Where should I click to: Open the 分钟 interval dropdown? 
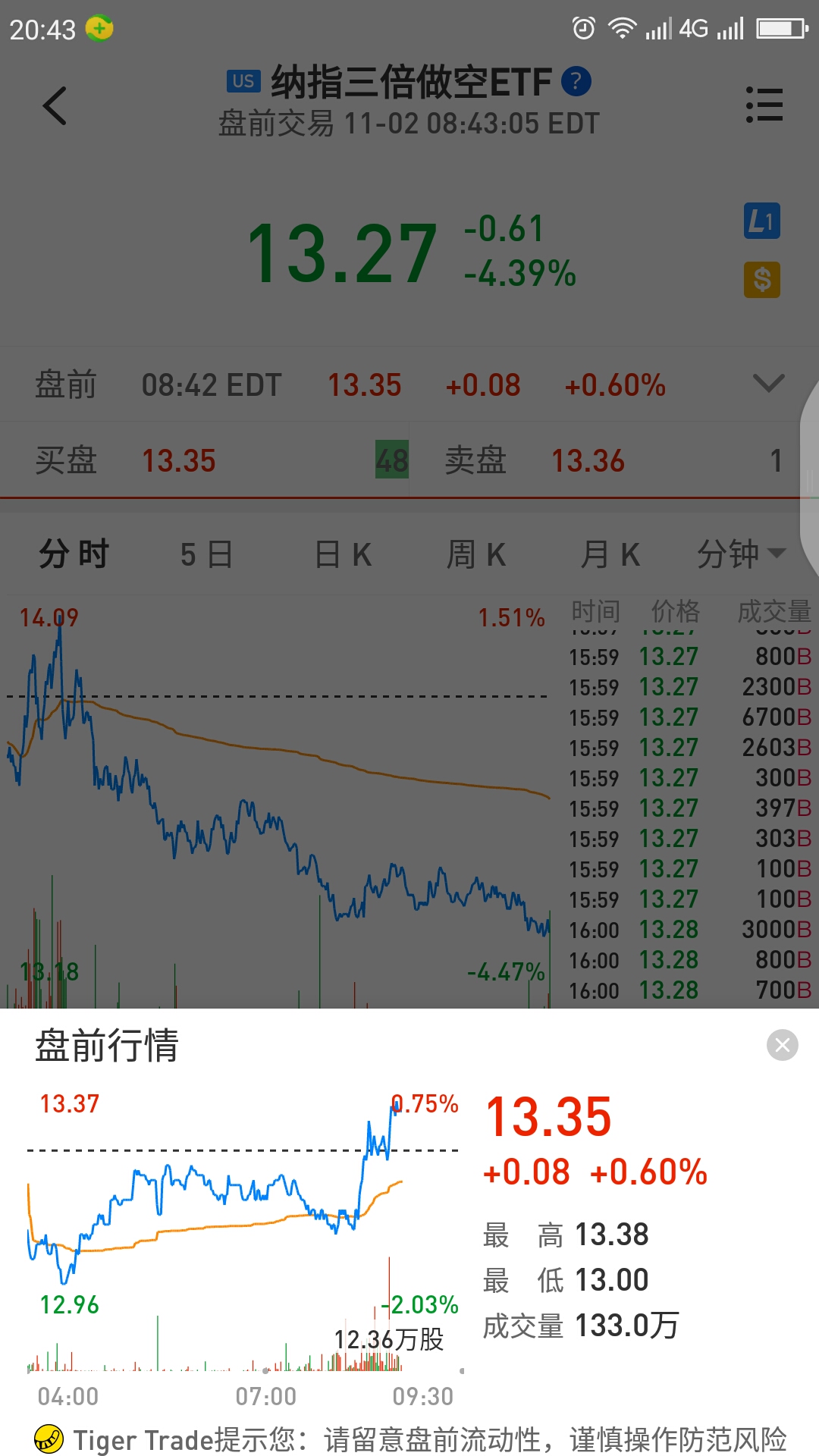click(741, 554)
